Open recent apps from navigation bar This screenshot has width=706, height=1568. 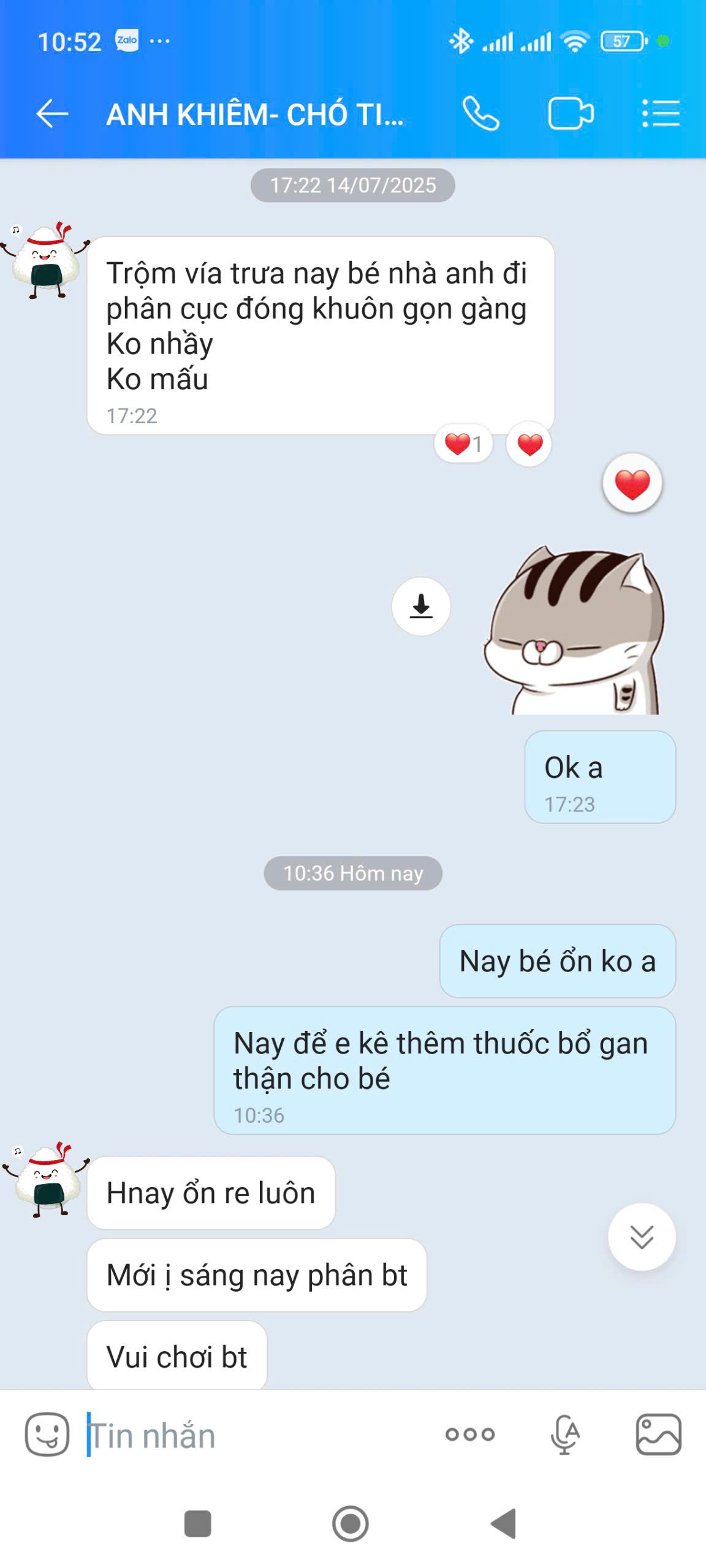pos(197,1523)
